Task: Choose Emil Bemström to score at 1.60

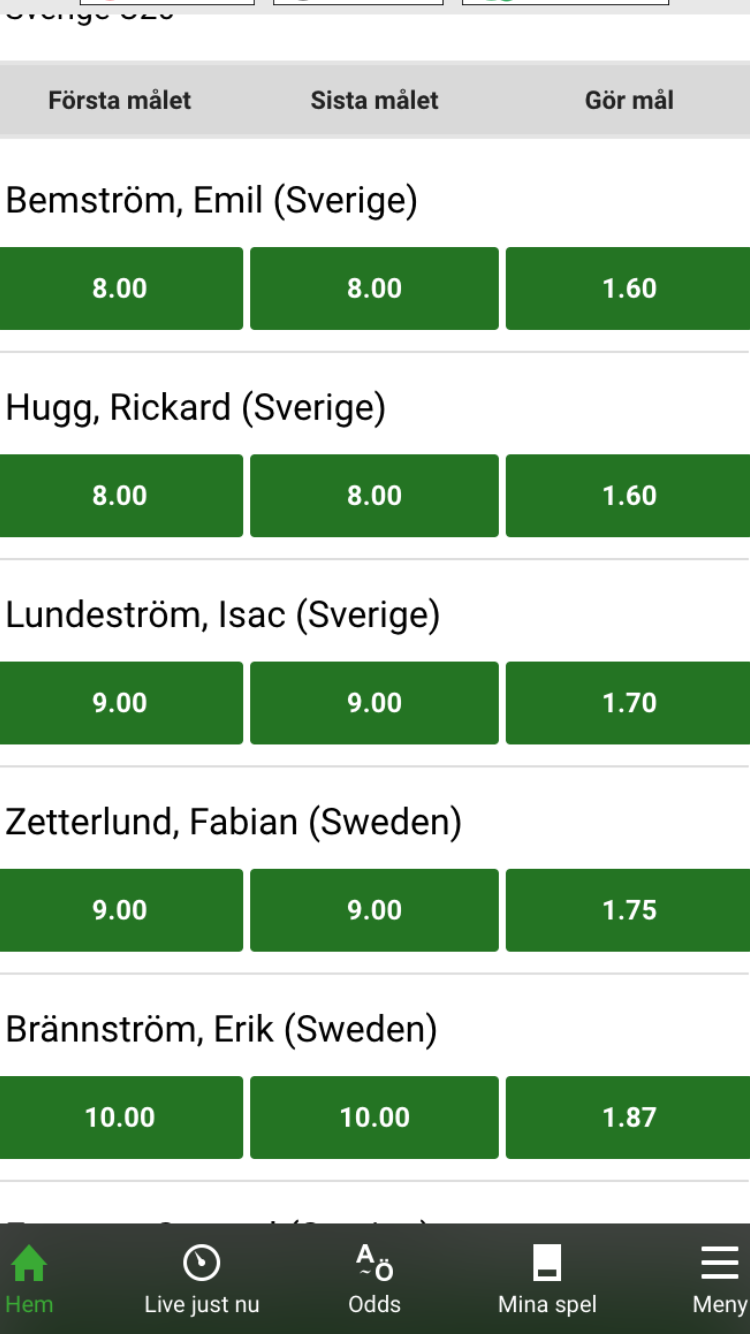Action: tap(628, 288)
